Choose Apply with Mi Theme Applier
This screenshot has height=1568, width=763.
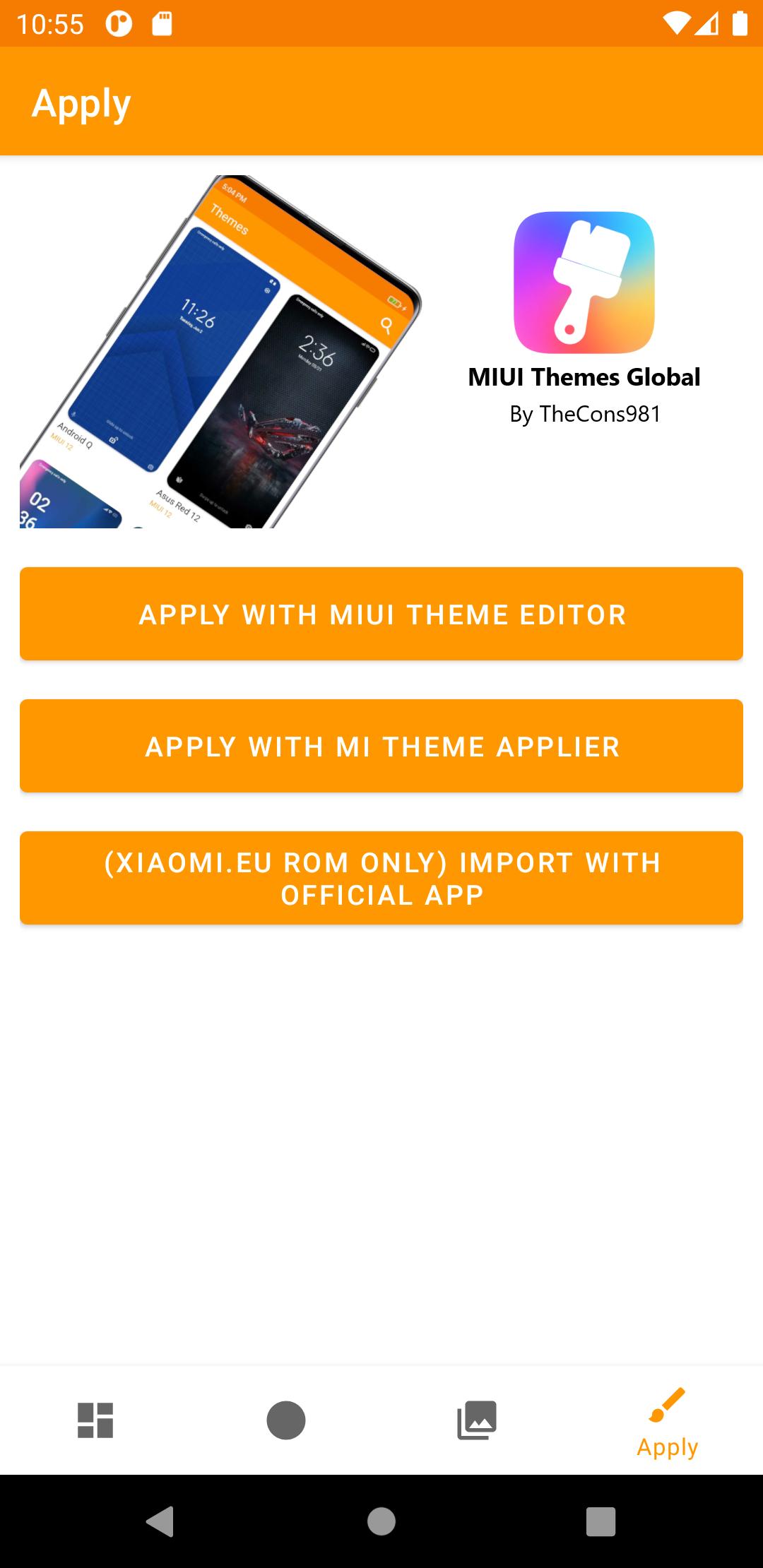[x=381, y=746]
